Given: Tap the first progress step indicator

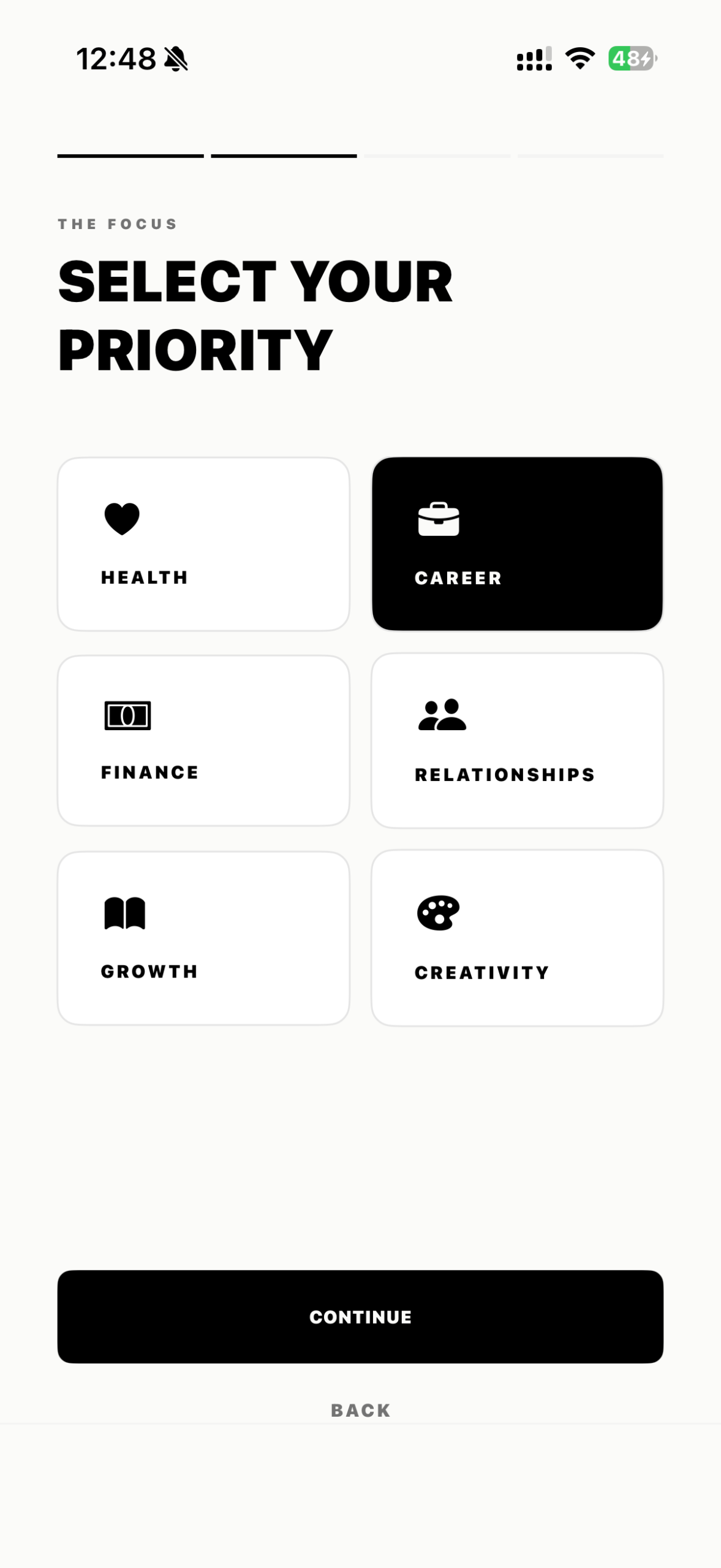Looking at the screenshot, I should click(130, 156).
